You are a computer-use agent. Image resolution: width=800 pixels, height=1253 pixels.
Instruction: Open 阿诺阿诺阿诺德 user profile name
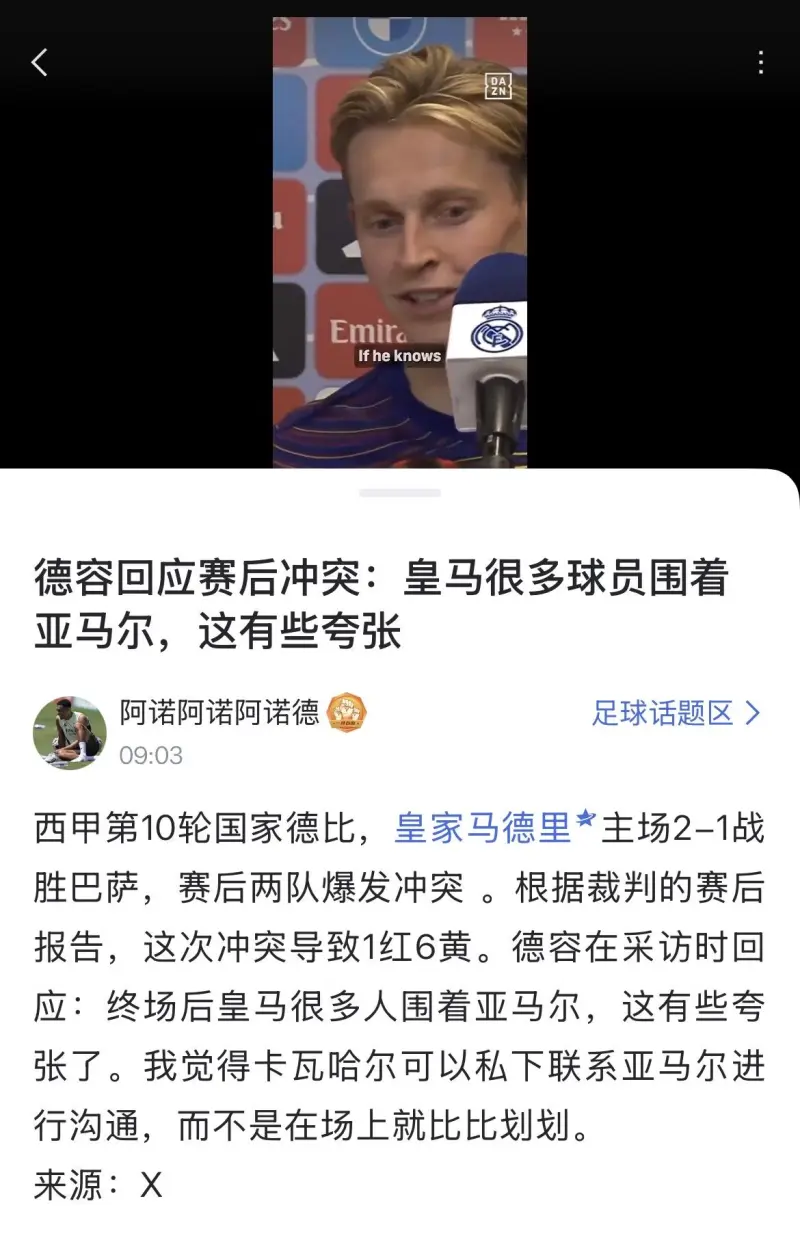click(220, 712)
